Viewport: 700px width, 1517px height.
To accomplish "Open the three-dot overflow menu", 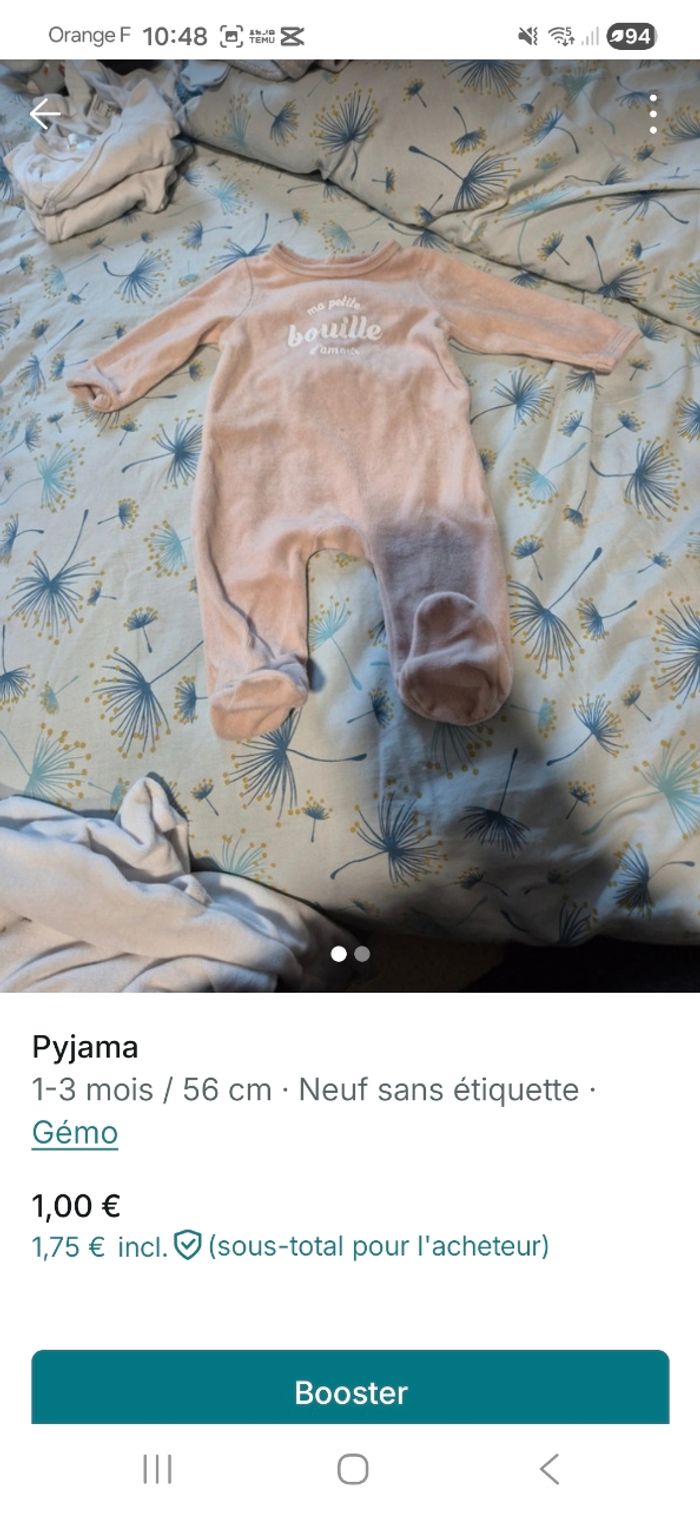I will 653,115.
